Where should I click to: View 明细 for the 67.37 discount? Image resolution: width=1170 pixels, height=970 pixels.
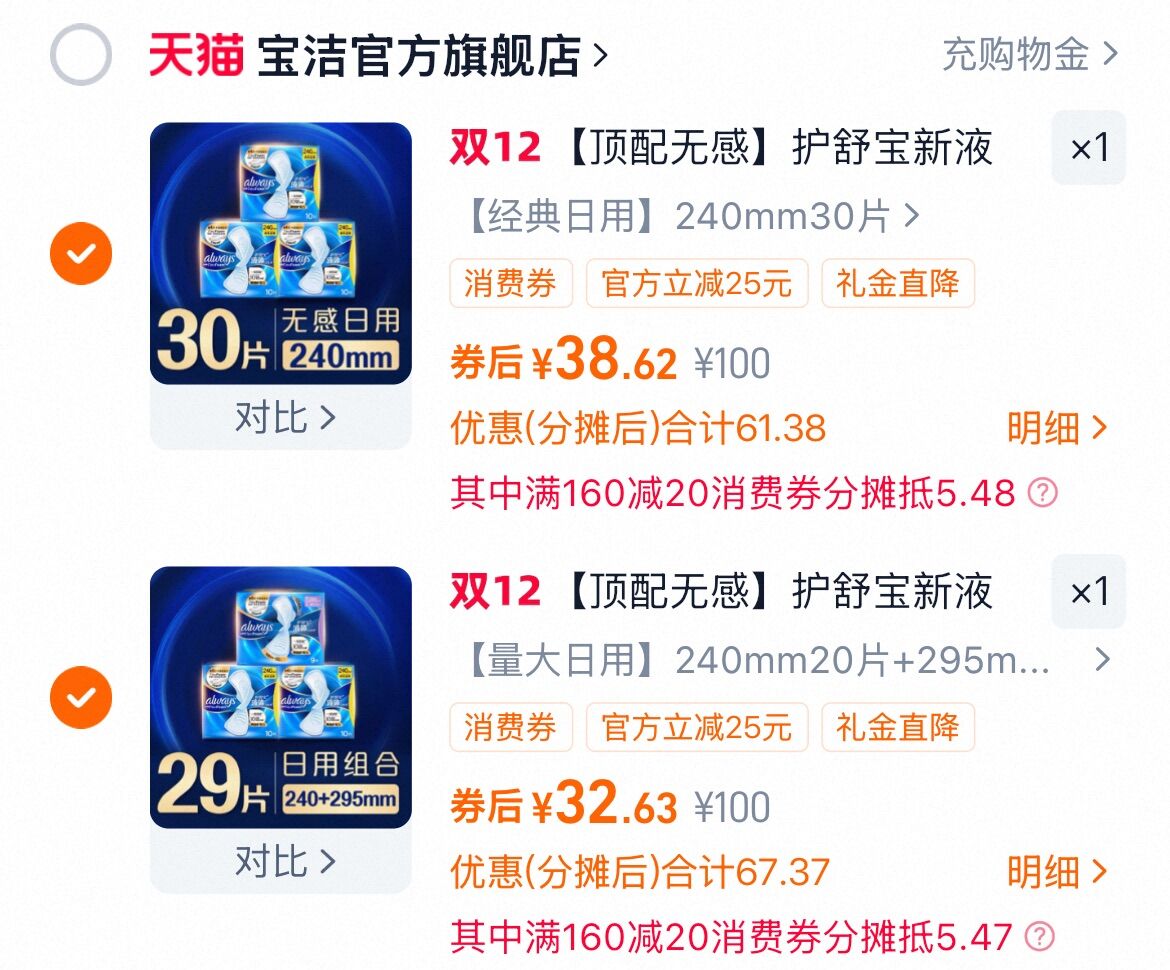(x=1057, y=872)
